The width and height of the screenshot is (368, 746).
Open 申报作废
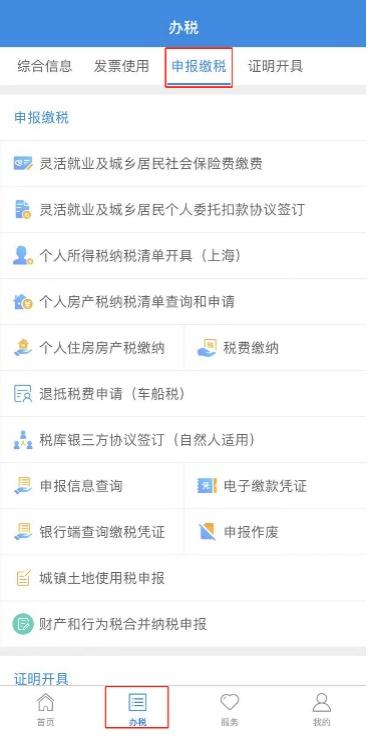coord(276,532)
